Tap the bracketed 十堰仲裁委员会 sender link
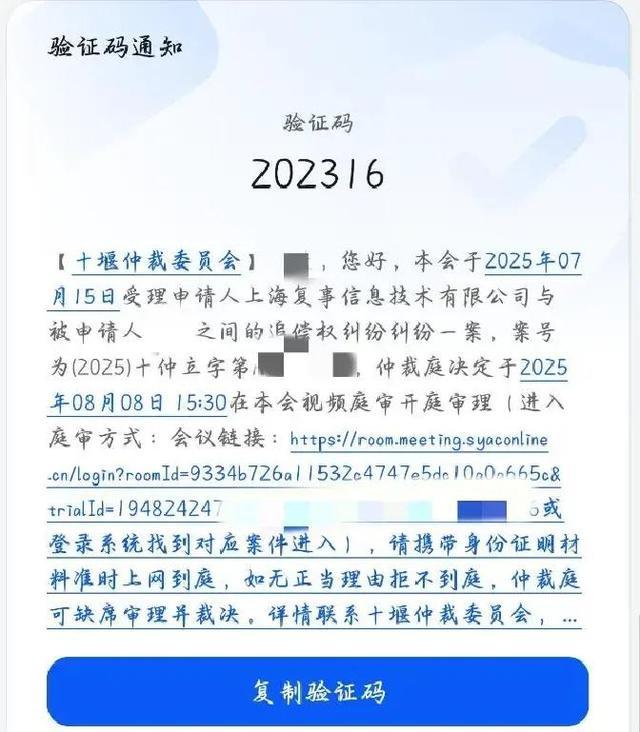This screenshot has width=640, height=732. tap(157, 262)
